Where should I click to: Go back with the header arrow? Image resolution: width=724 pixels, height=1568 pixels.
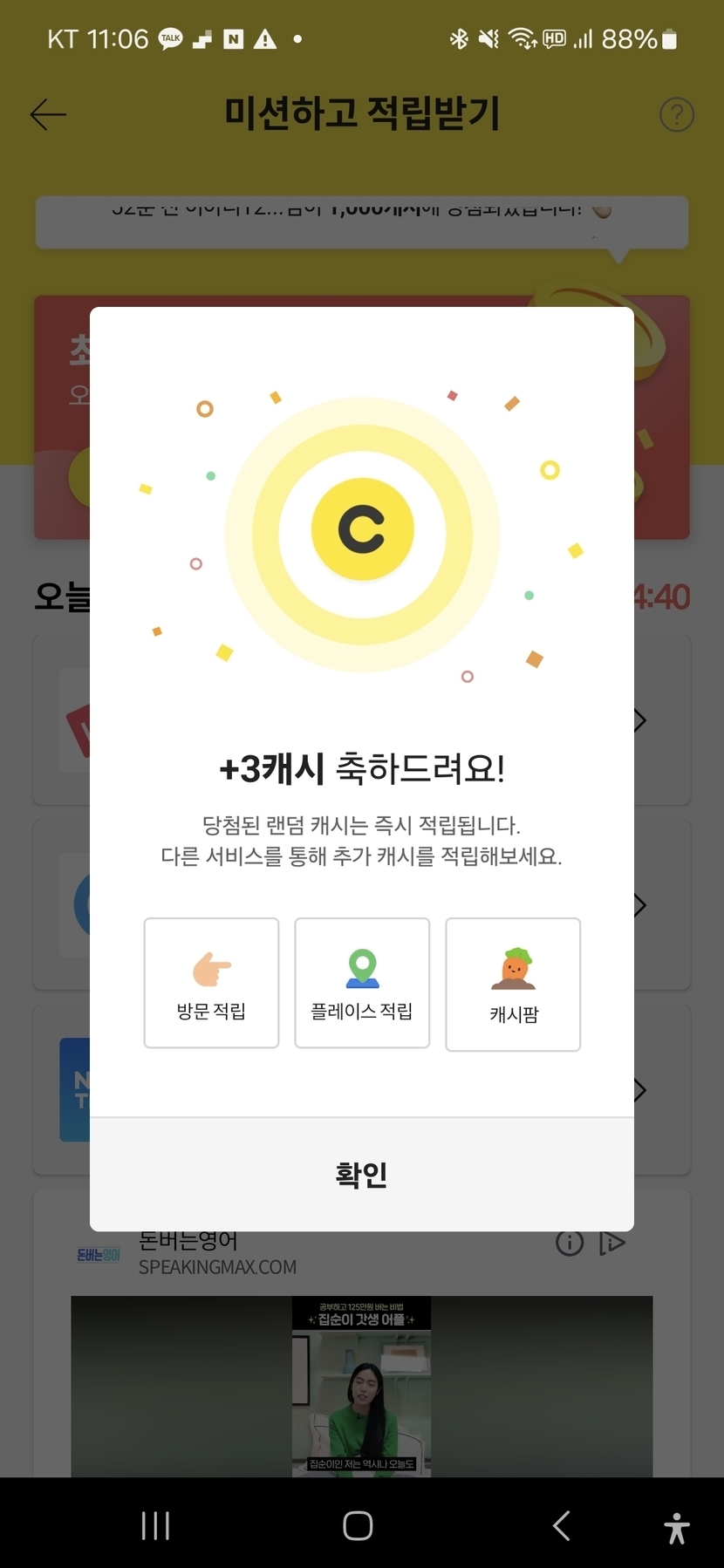(48, 114)
